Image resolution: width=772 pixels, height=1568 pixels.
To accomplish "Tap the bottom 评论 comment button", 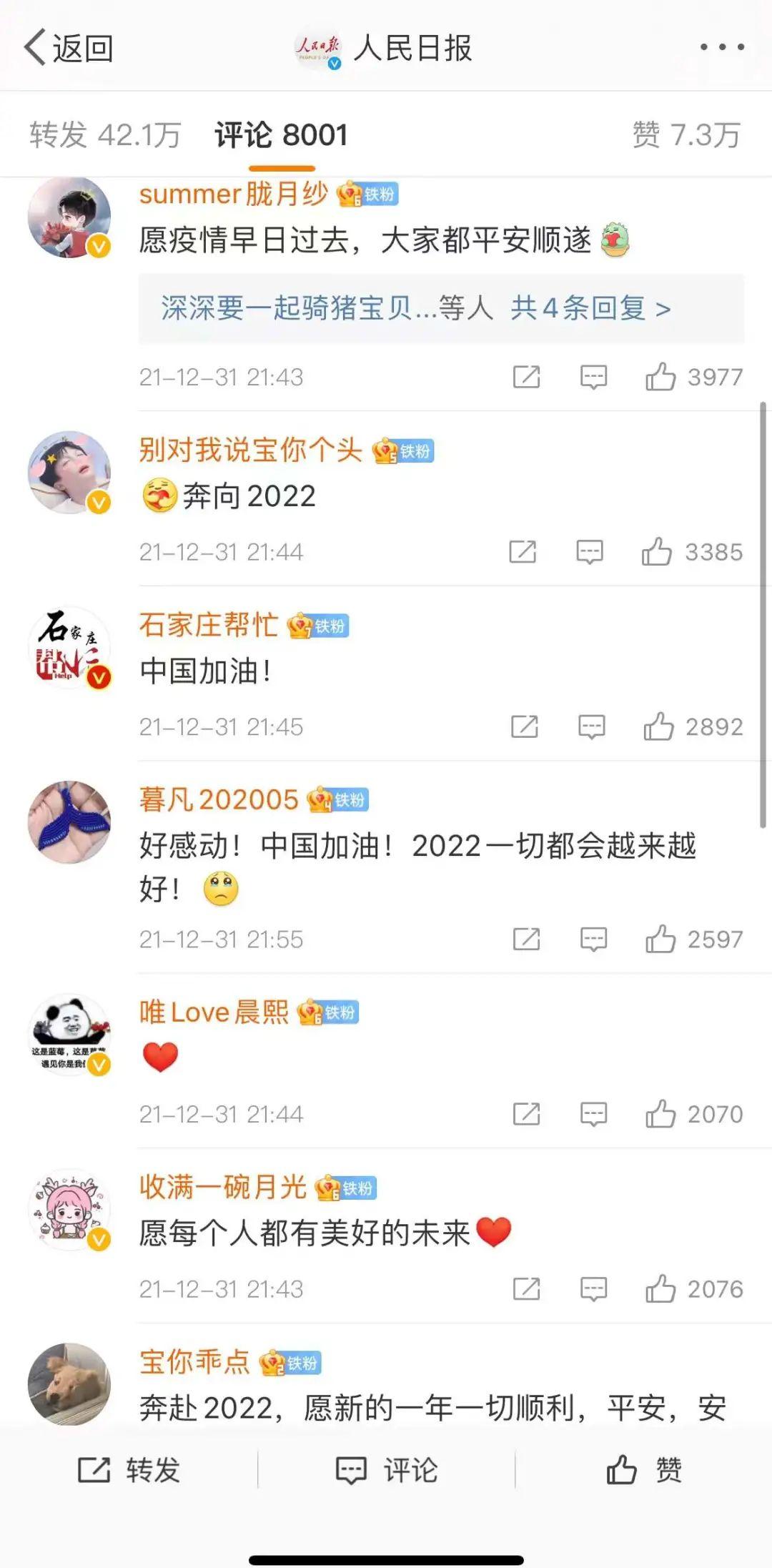I will (x=387, y=1470).
